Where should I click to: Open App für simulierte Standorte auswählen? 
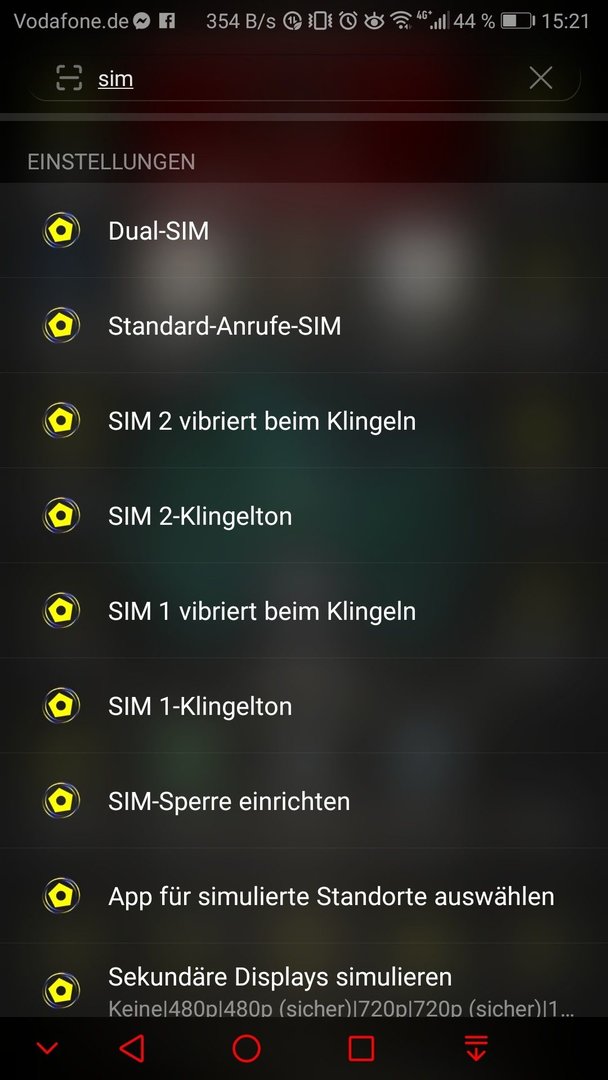[304, 896]
